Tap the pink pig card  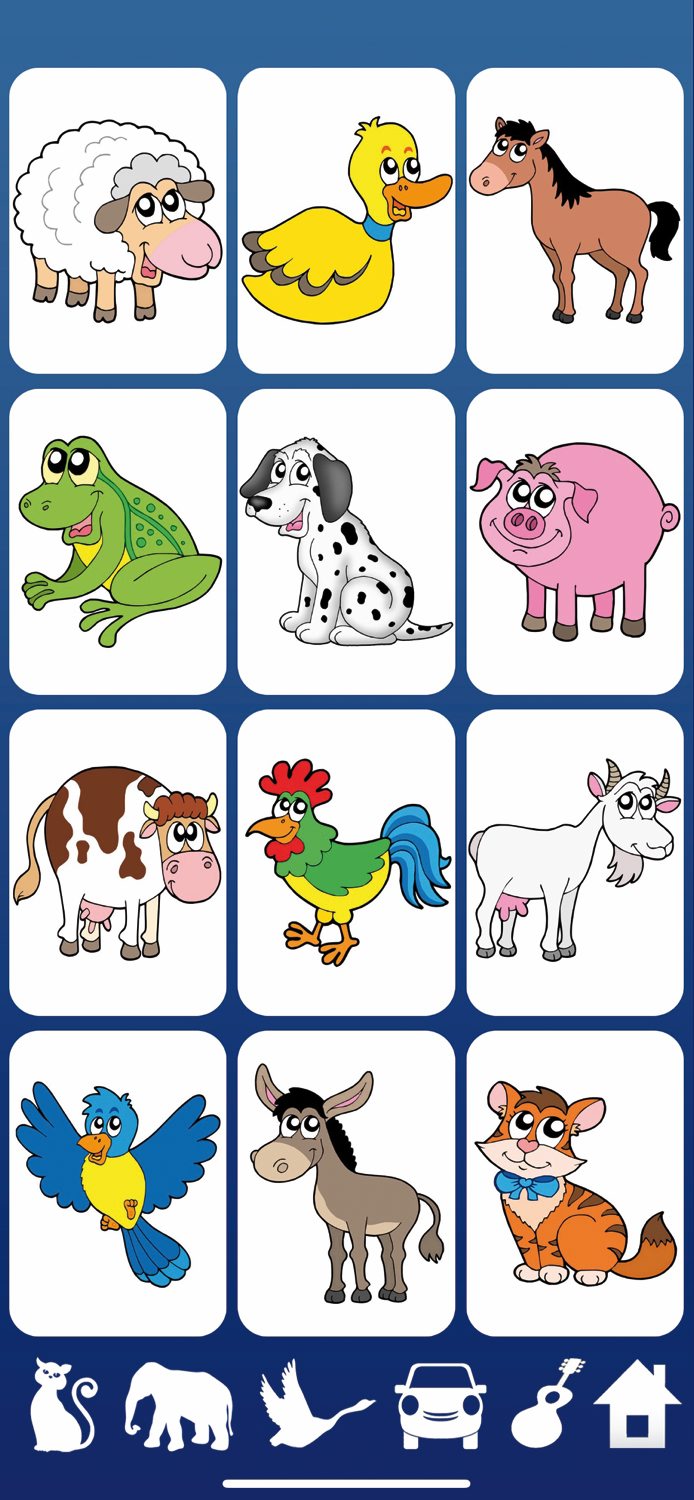pos(575,542)
